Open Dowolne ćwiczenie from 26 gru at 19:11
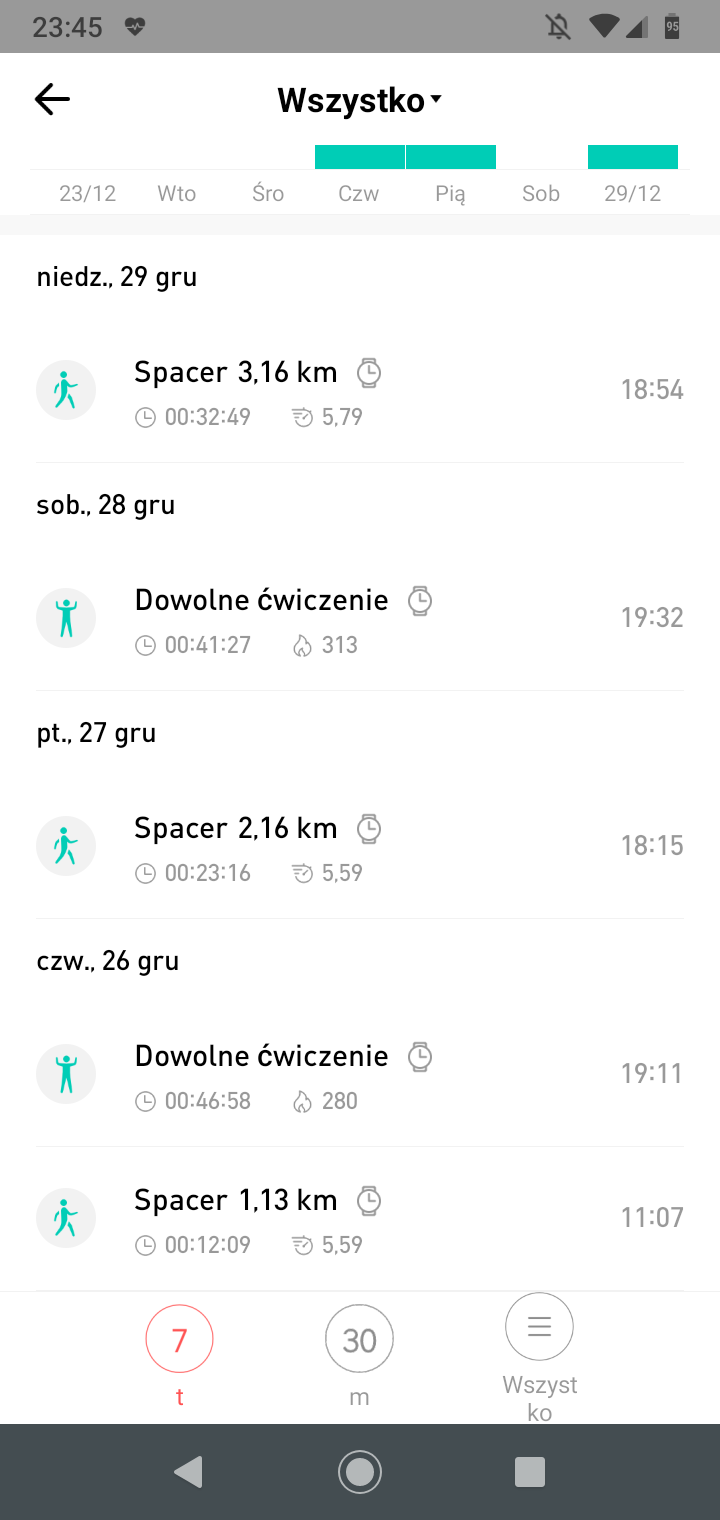The height and width of the screenshot is (1520, 720). (x=360, y=1074)
